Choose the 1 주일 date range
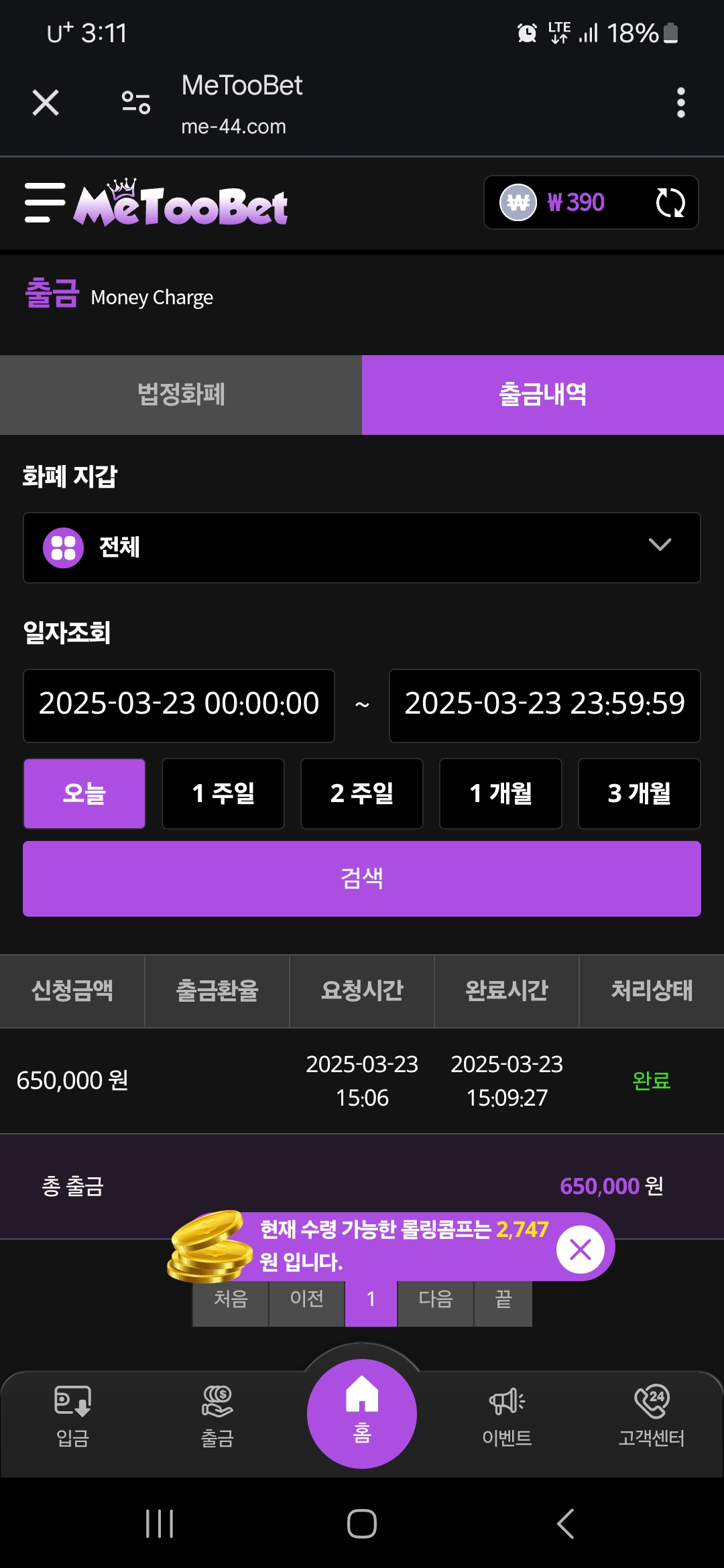724x1568 pixels. 223,793
